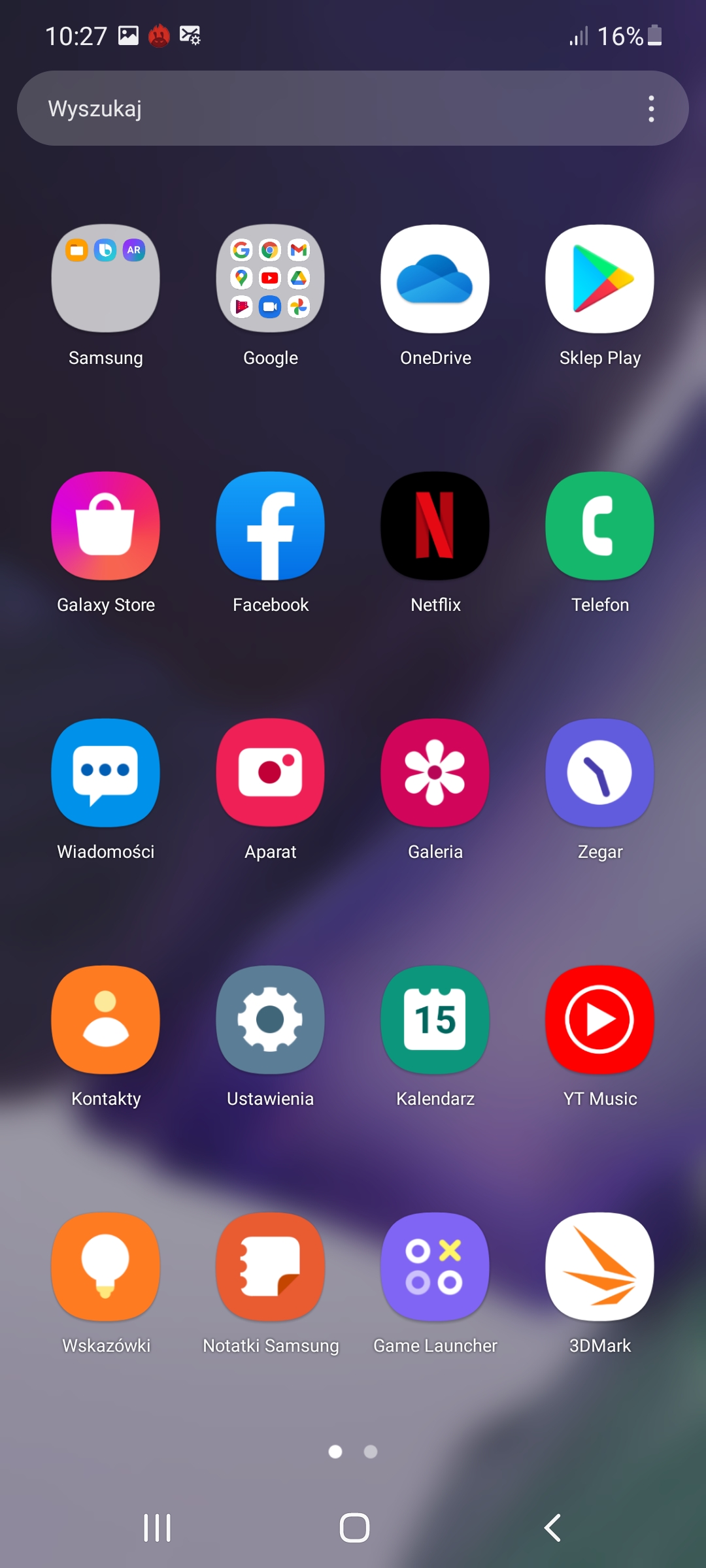Screen dimensions: 706x1568
Task: Open Sklep Play store
Action: [600, 279]
